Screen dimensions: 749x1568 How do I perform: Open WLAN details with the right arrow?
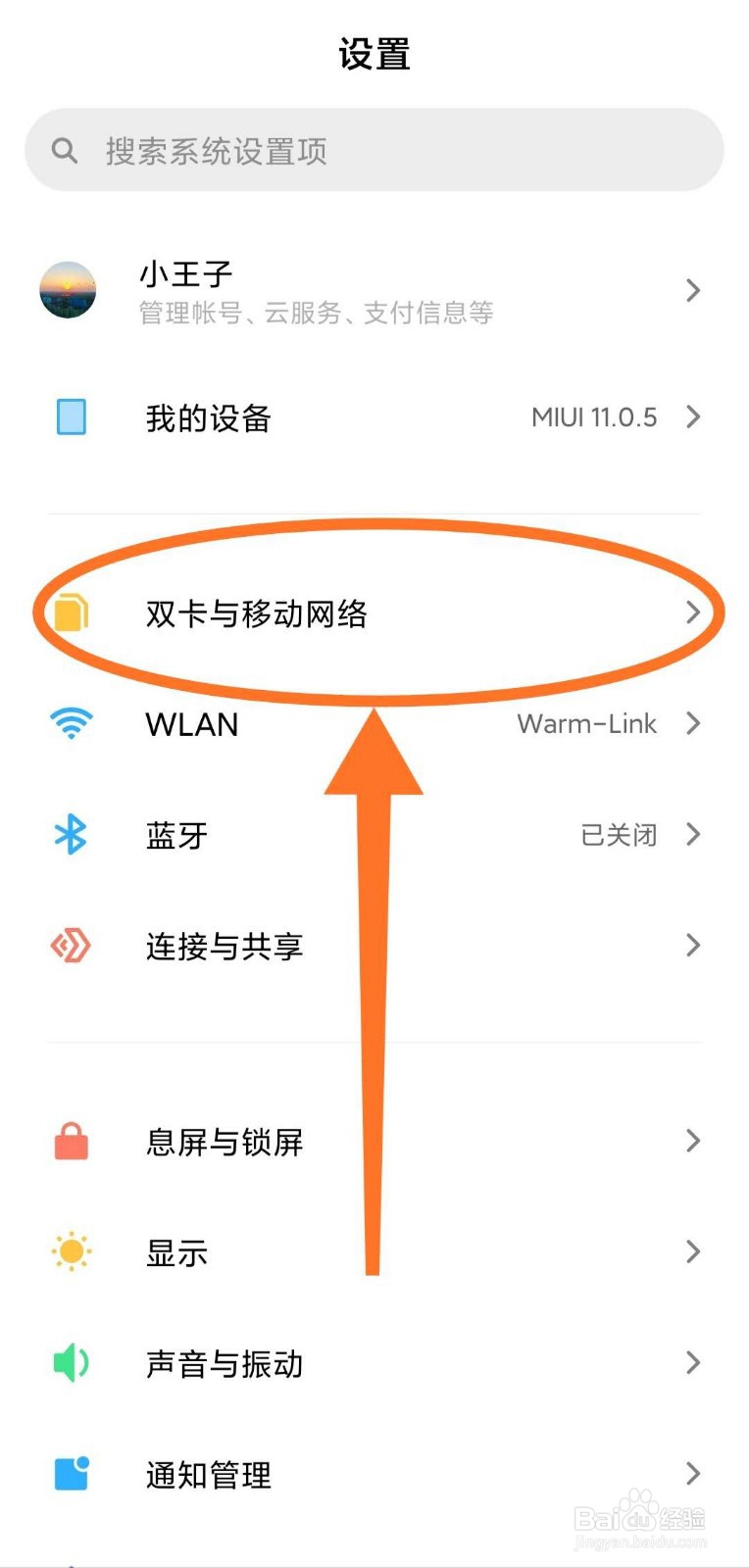693,723
